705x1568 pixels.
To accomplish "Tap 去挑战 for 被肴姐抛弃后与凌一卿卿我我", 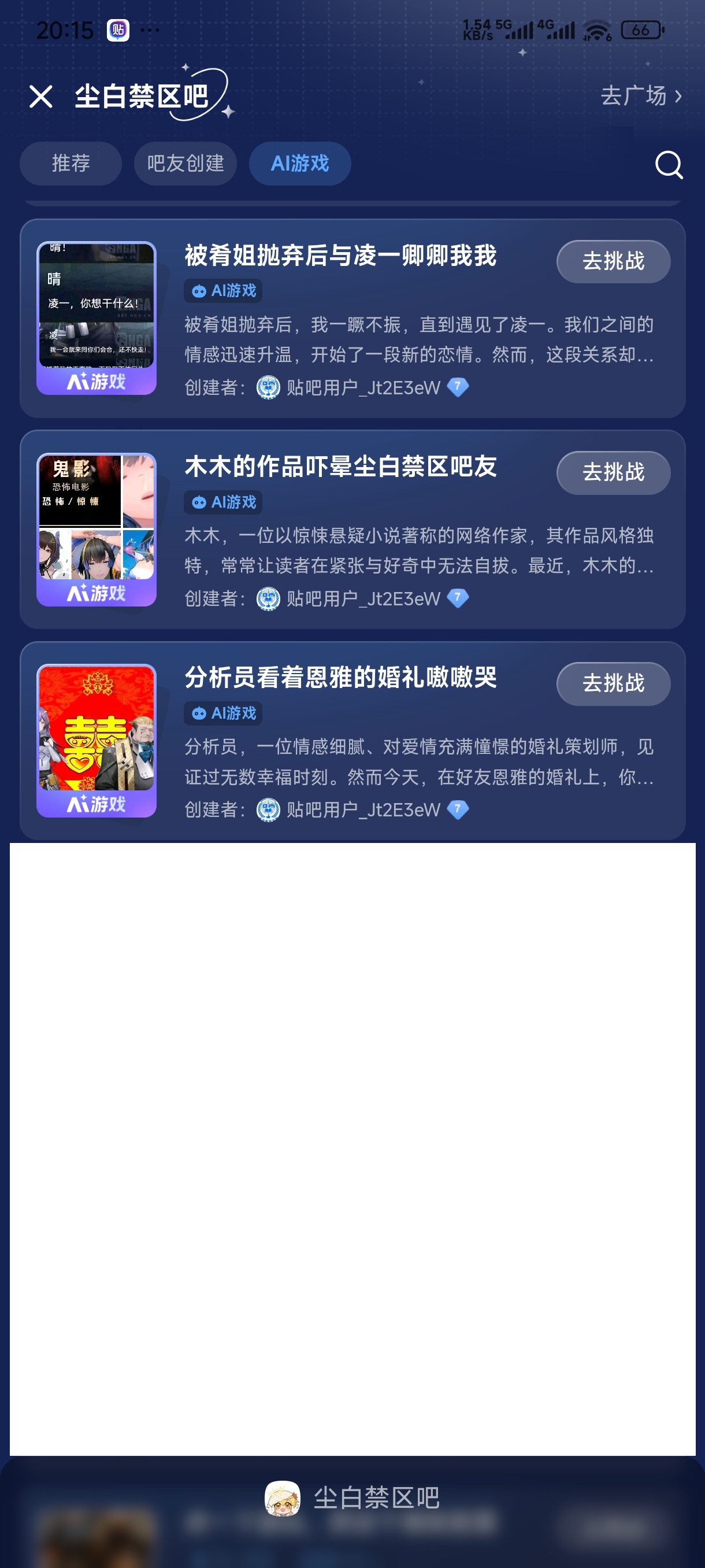I will coord(613,261).
